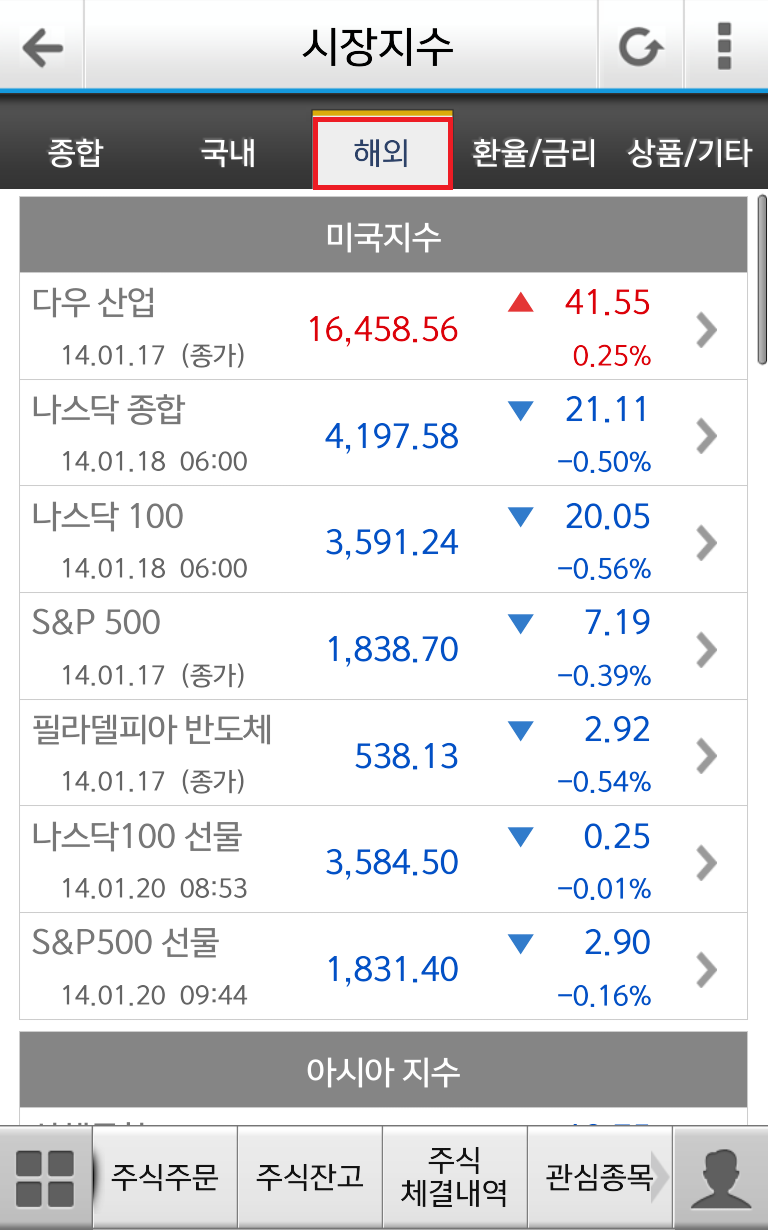
Task: Open the S&P 500 index row
Action: 383,647
